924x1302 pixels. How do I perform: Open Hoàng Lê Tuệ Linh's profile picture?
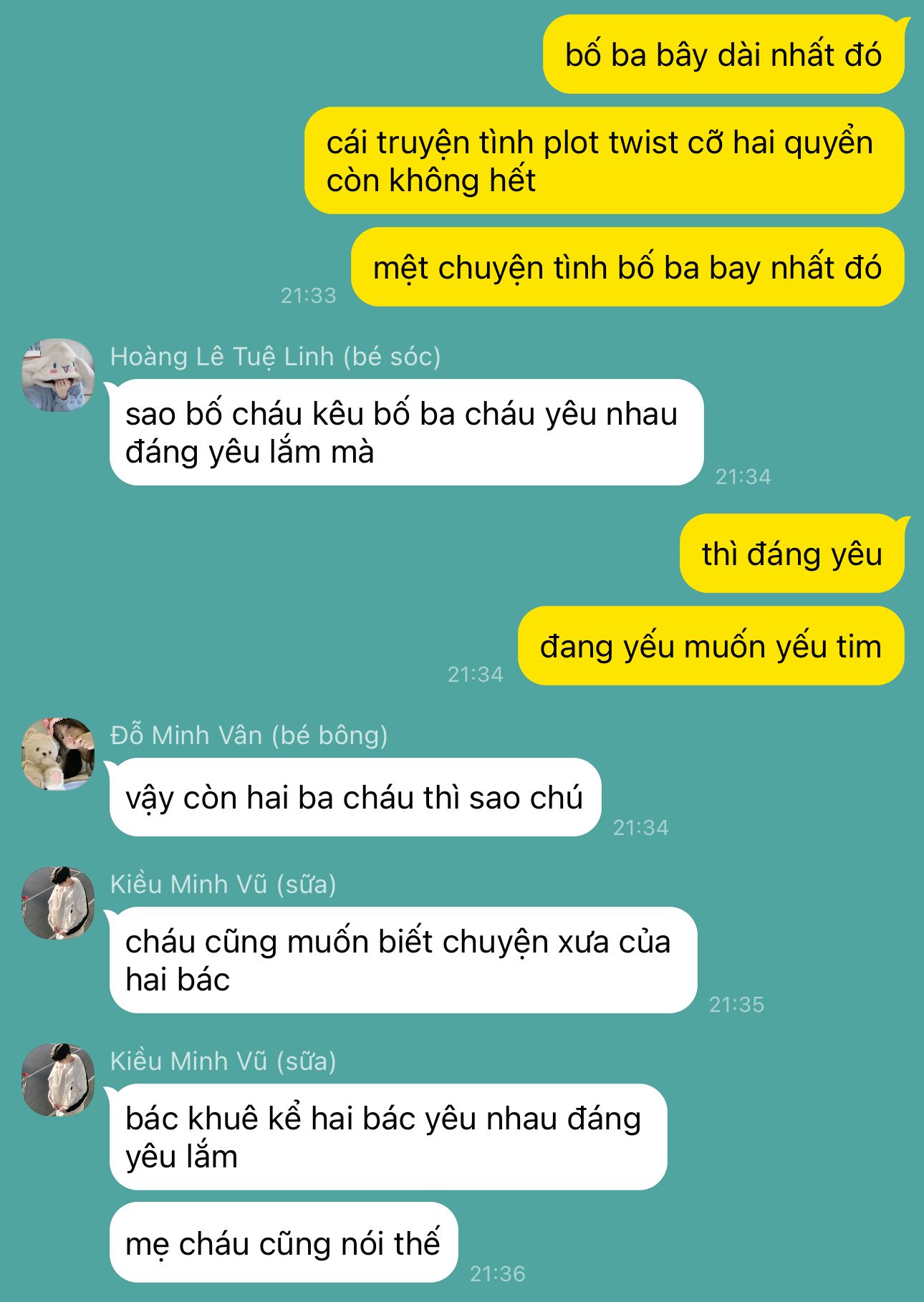[x=58, y=375]
